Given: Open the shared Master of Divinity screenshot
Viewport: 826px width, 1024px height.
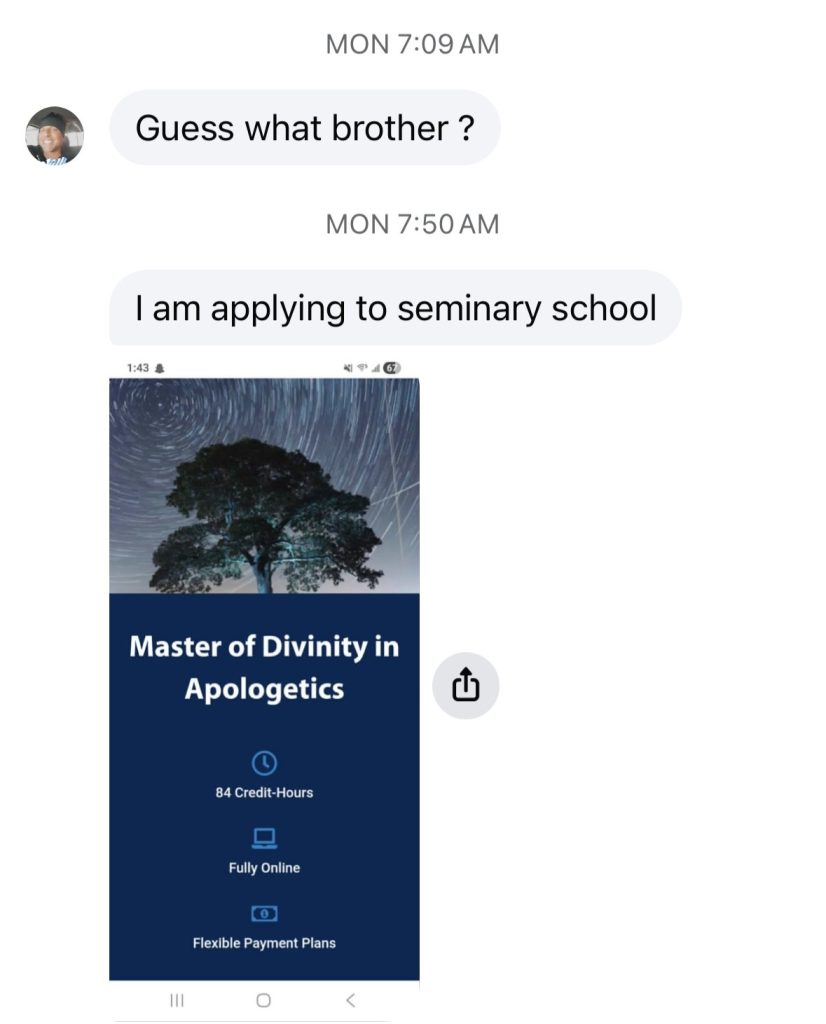Looking at the screenshot, I should (x=264, y=670).
